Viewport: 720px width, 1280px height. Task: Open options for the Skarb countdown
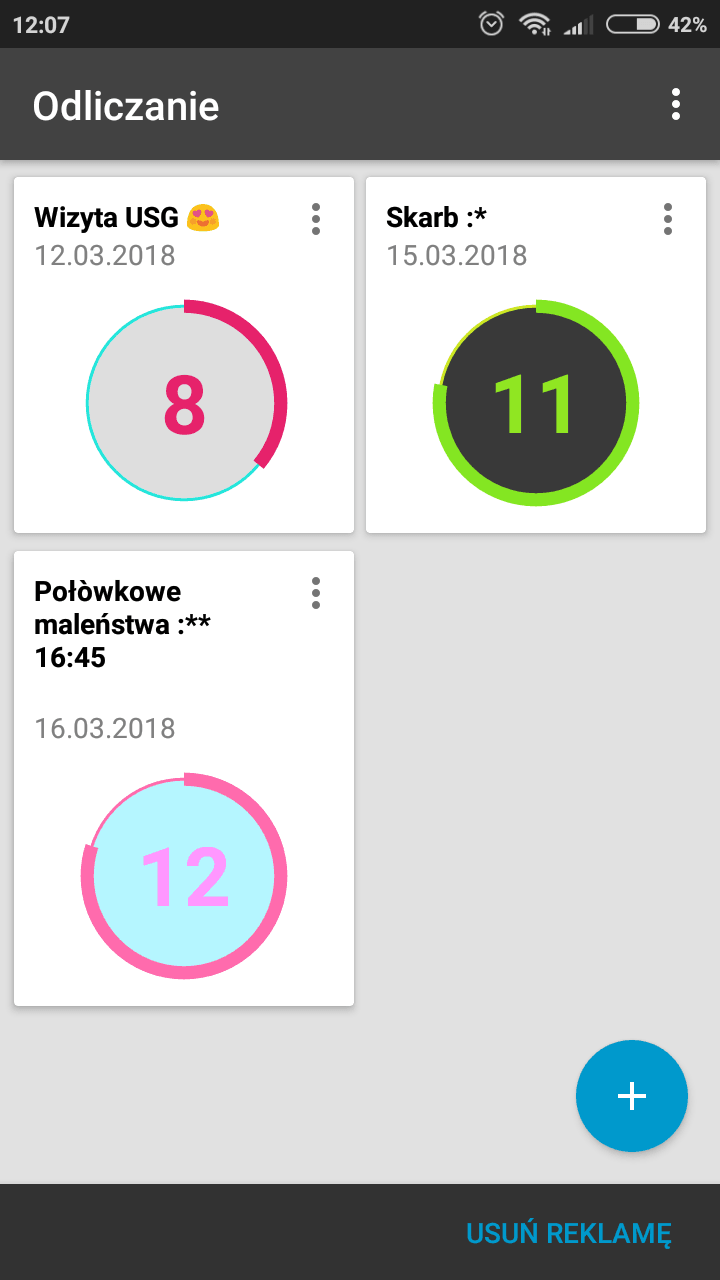[x=668, y=219]
